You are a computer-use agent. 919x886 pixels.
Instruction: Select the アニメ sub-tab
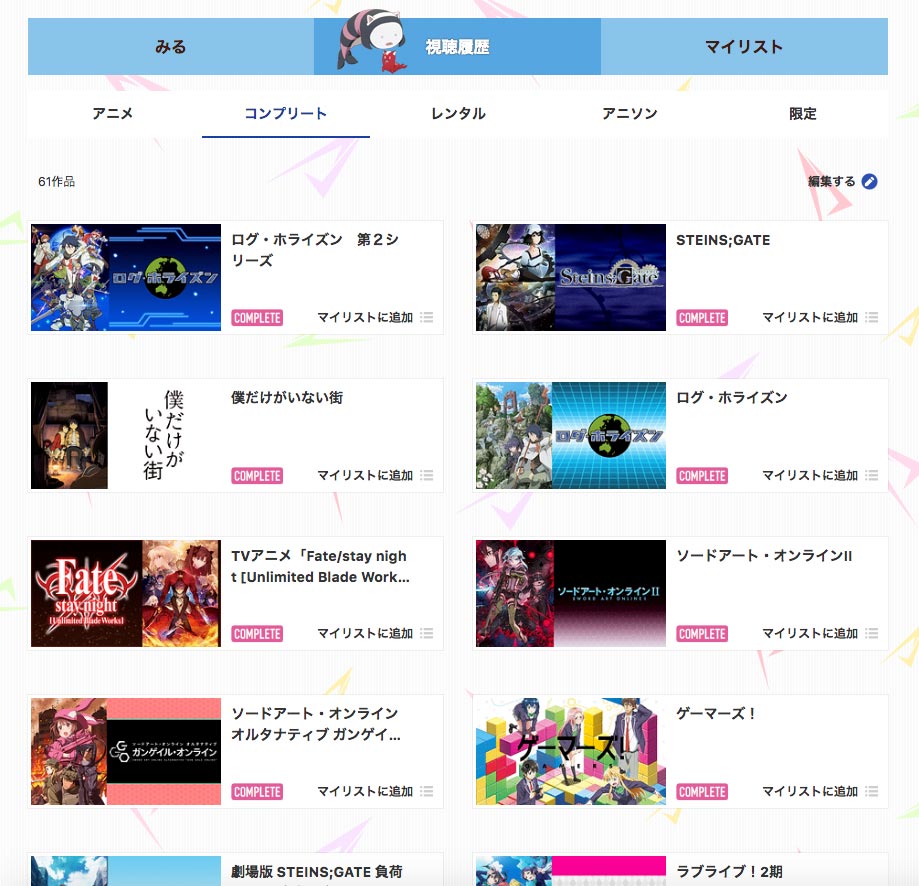[113, 114]
